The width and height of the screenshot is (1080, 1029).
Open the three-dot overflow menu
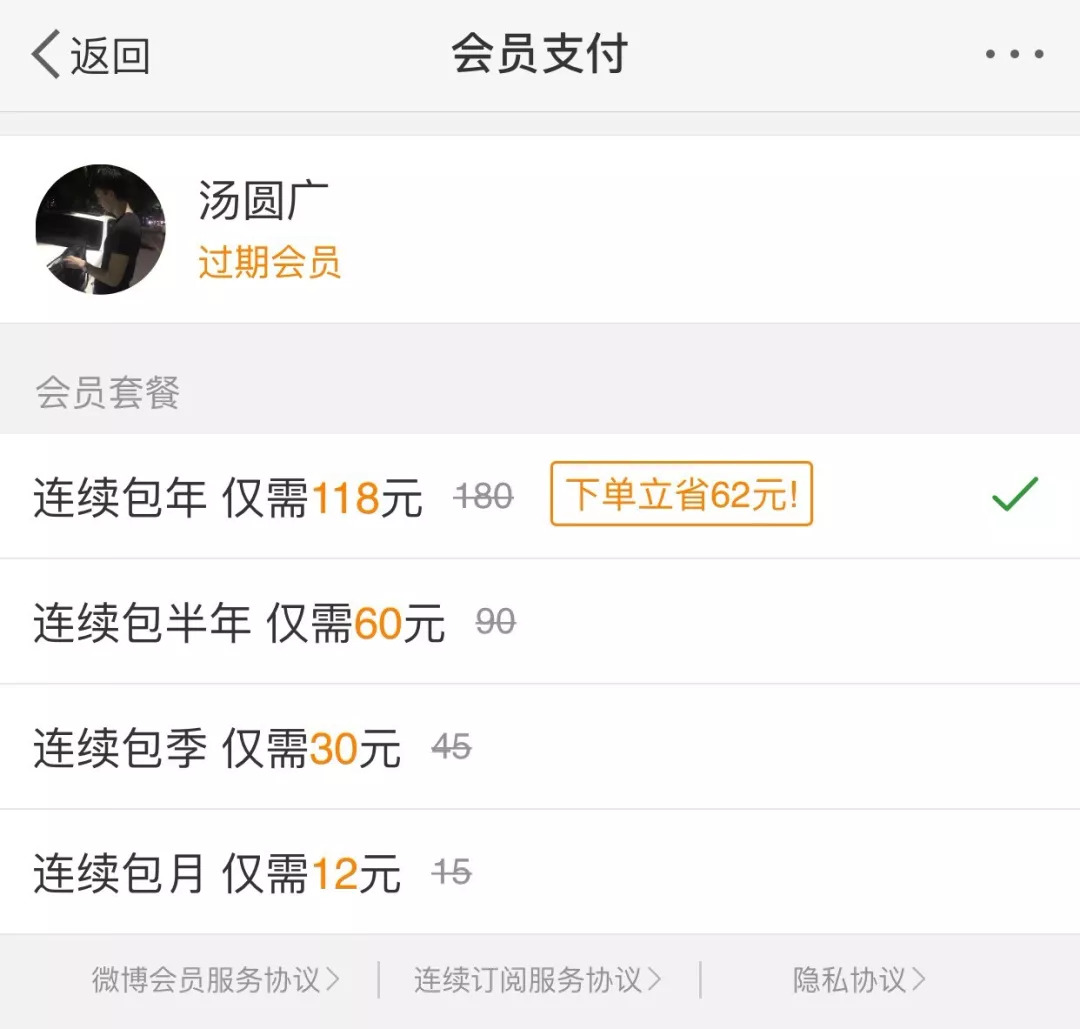(1014, 54)
